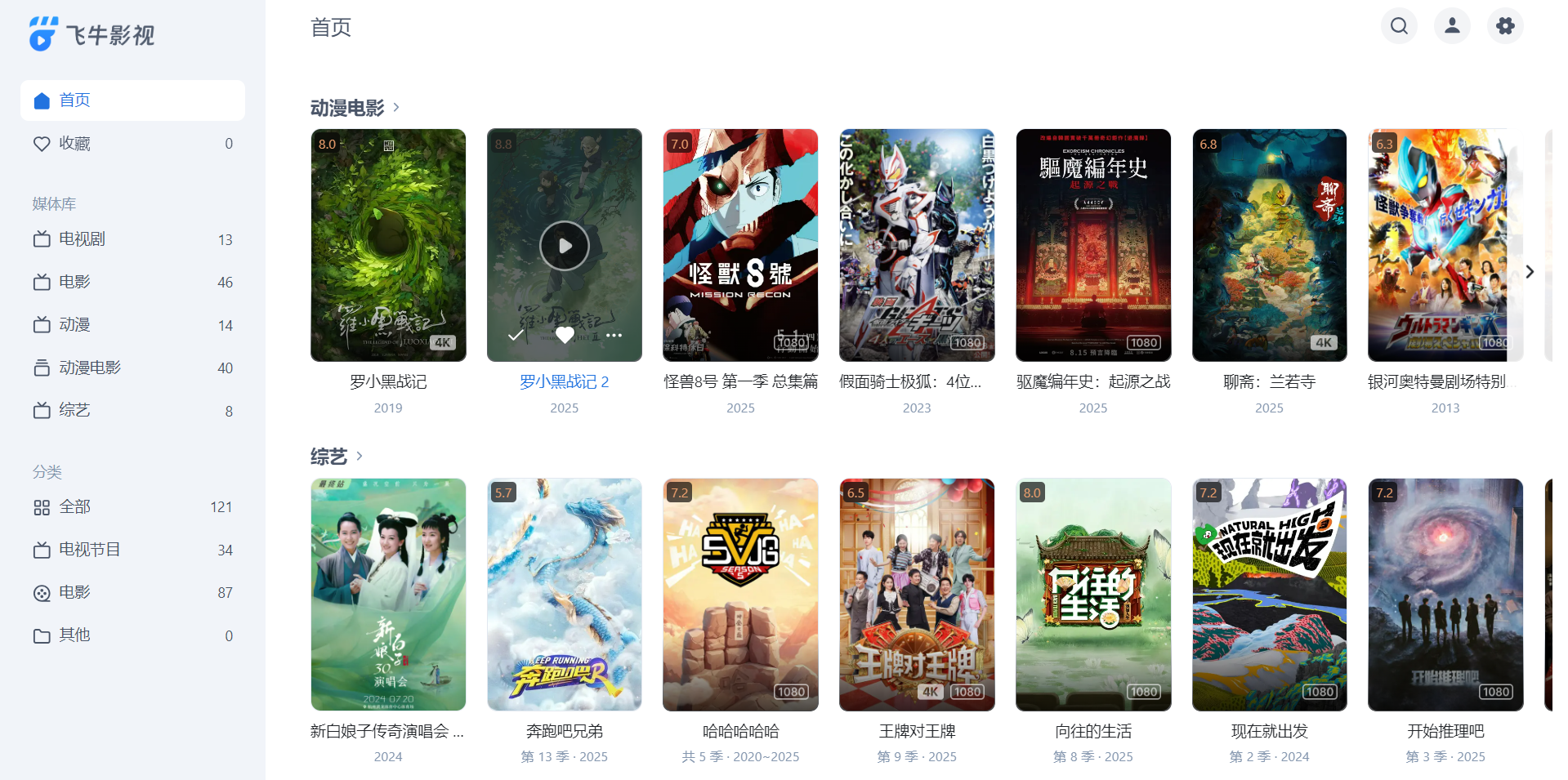Open the search icon in the top bar
Screen dimensions: 1568x780
(1399, 26)
